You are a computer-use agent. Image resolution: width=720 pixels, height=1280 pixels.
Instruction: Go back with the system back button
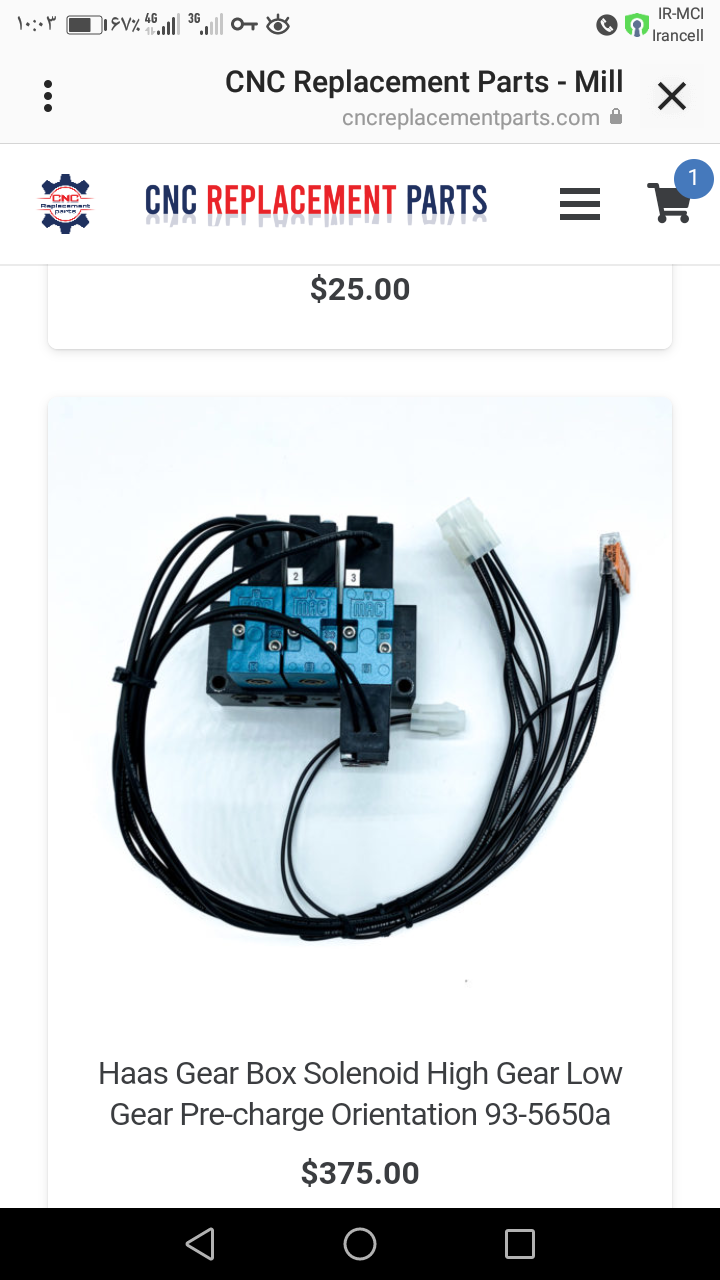pos(200,1244)
